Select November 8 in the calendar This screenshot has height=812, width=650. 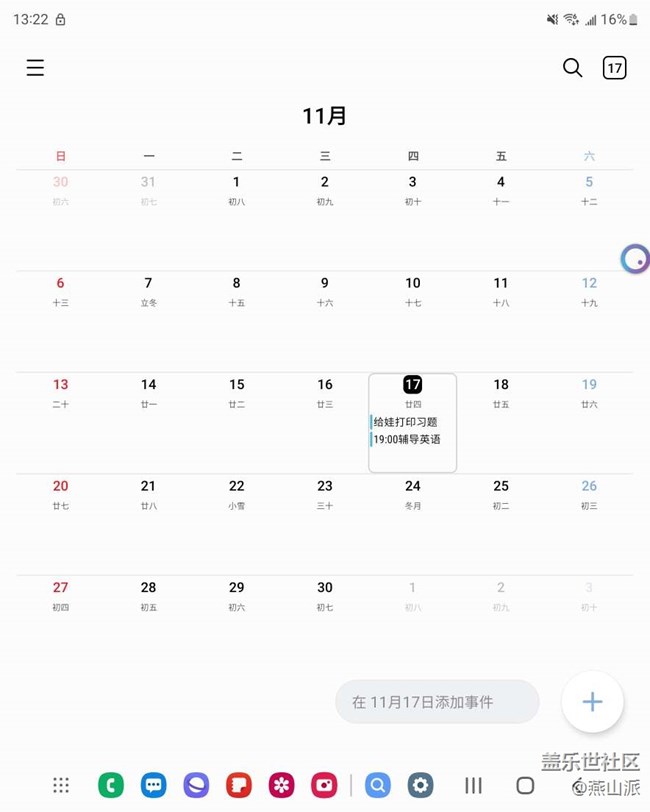236,290
